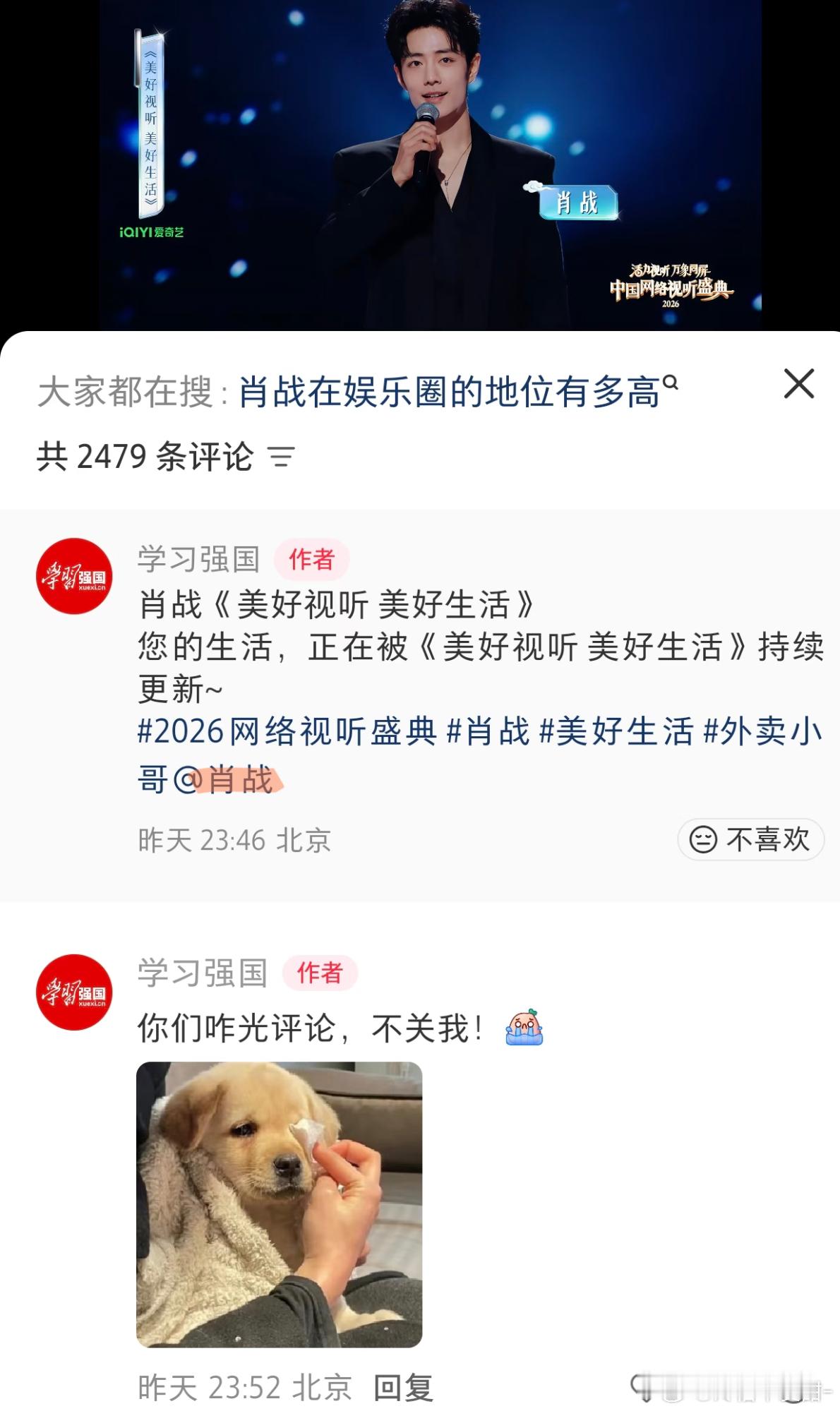Open the hashtag #2026网络视听盛典
The height and width of the screenshot is (1411, 840).
tap(285, 734)
